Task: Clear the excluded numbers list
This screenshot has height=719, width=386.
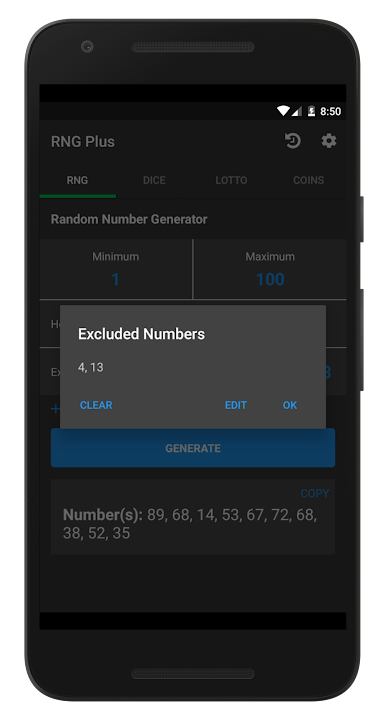Action: (96, 405)
